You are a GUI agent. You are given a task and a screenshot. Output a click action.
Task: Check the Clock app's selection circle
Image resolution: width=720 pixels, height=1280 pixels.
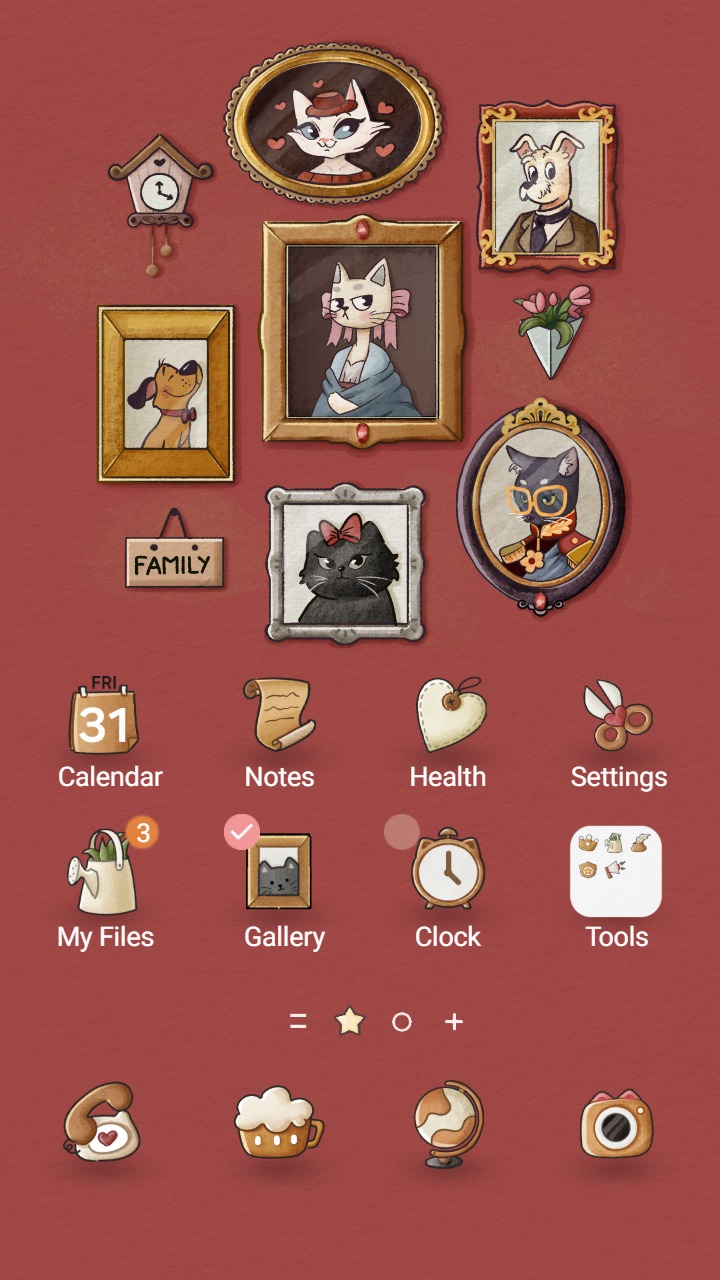[x=403, y=831]
